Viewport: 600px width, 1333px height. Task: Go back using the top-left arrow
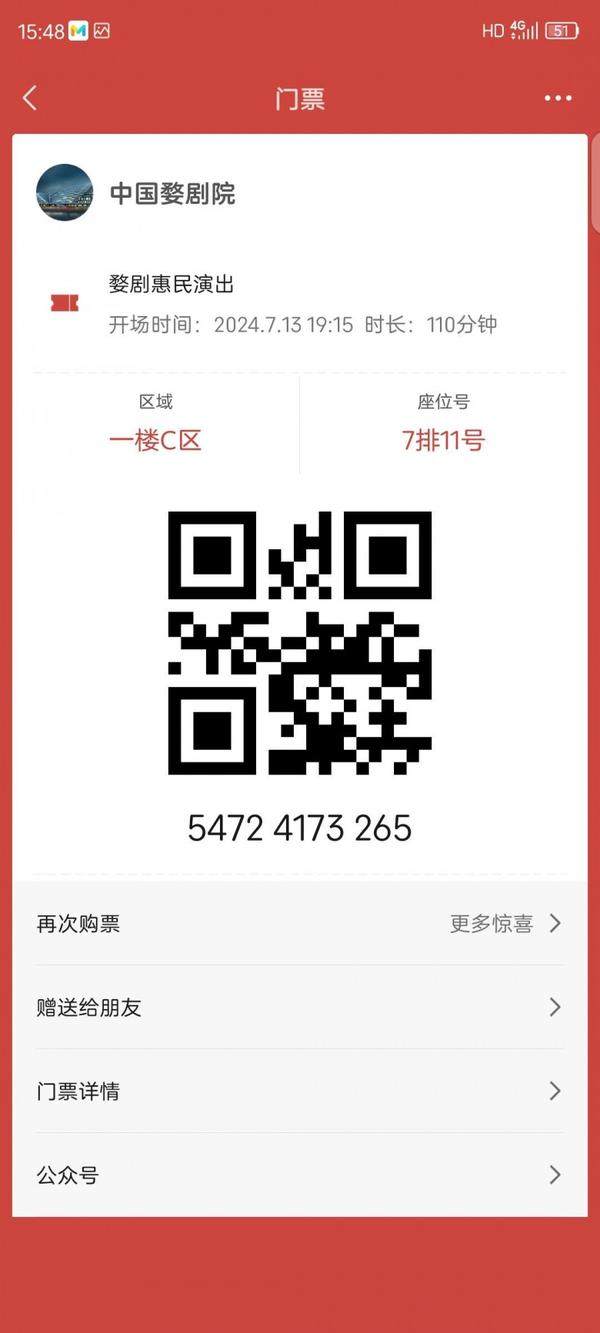coord(30,98)
